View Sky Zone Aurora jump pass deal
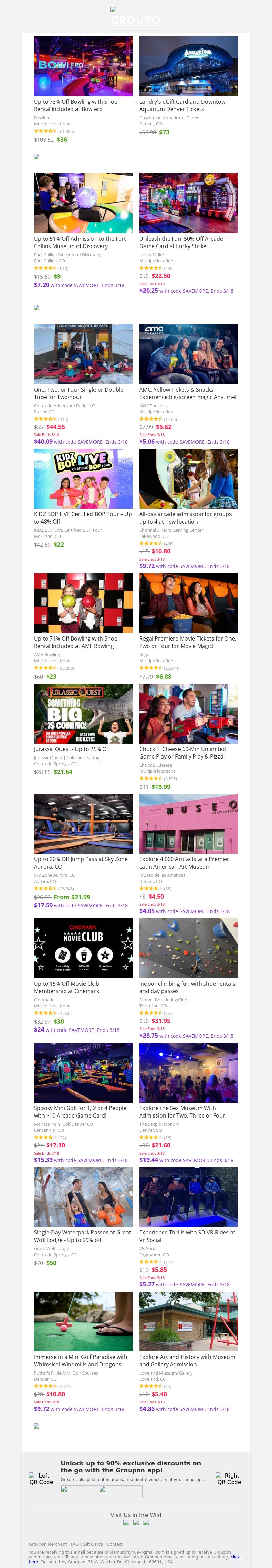Image resolution: width=272 pixels, height=1568 pixels. 83,824
